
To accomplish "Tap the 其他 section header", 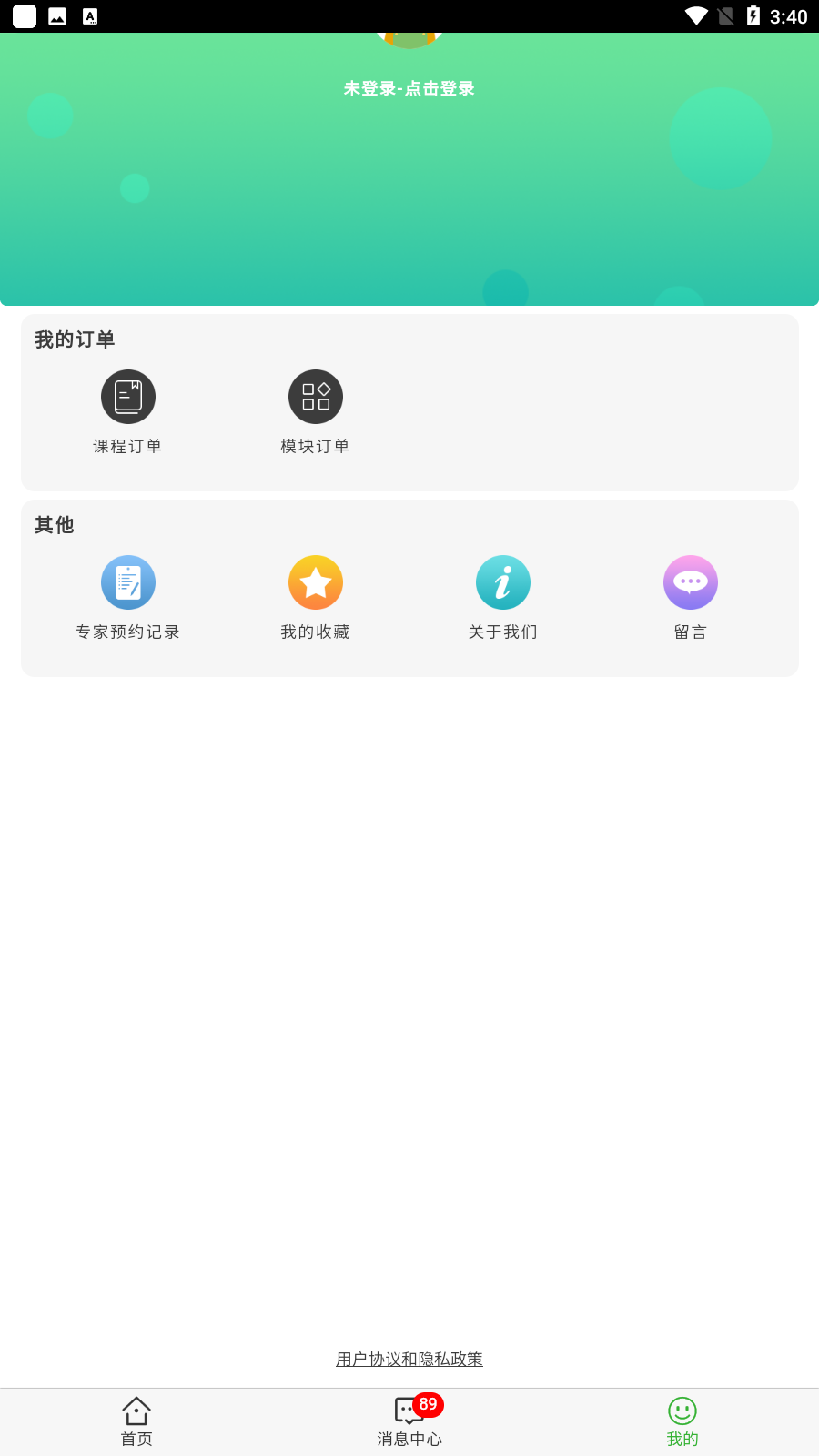I will (x=53, y=525).
